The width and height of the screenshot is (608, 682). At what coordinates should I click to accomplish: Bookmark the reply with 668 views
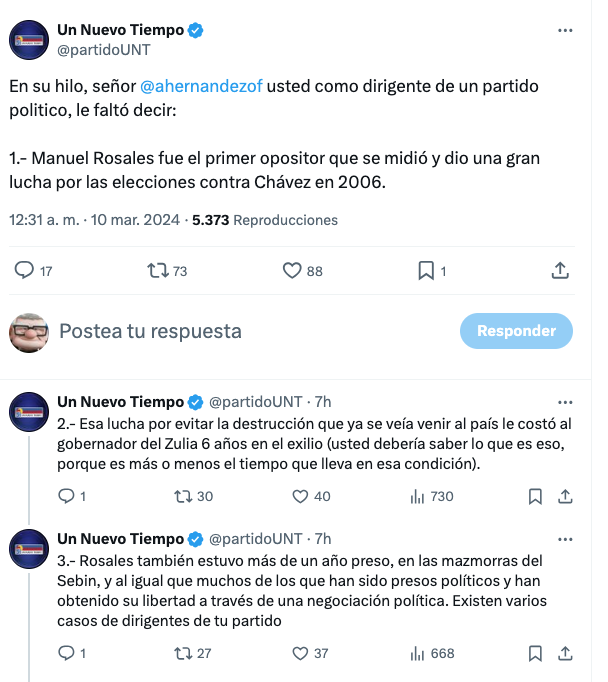click(x=536, y=653)
